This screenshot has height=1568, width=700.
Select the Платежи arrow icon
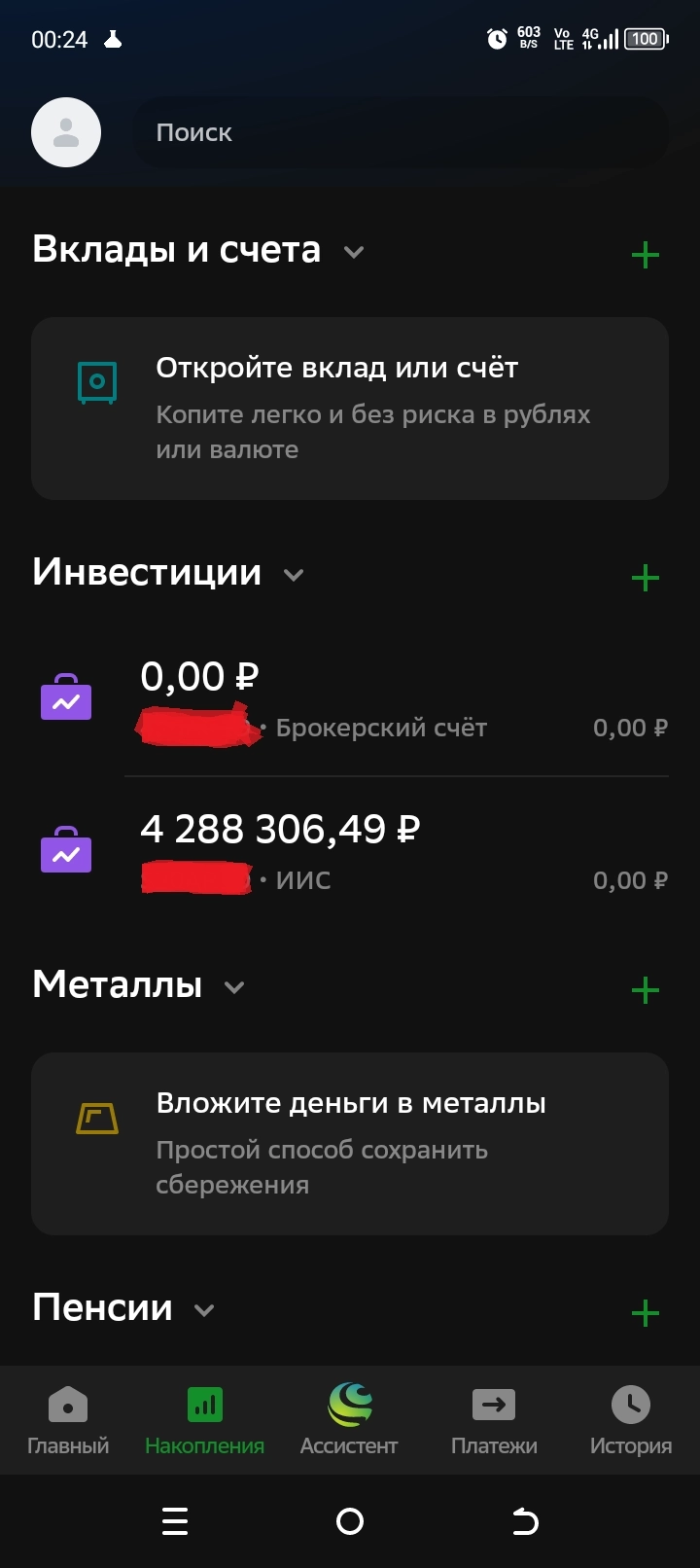coord(494,1405)
